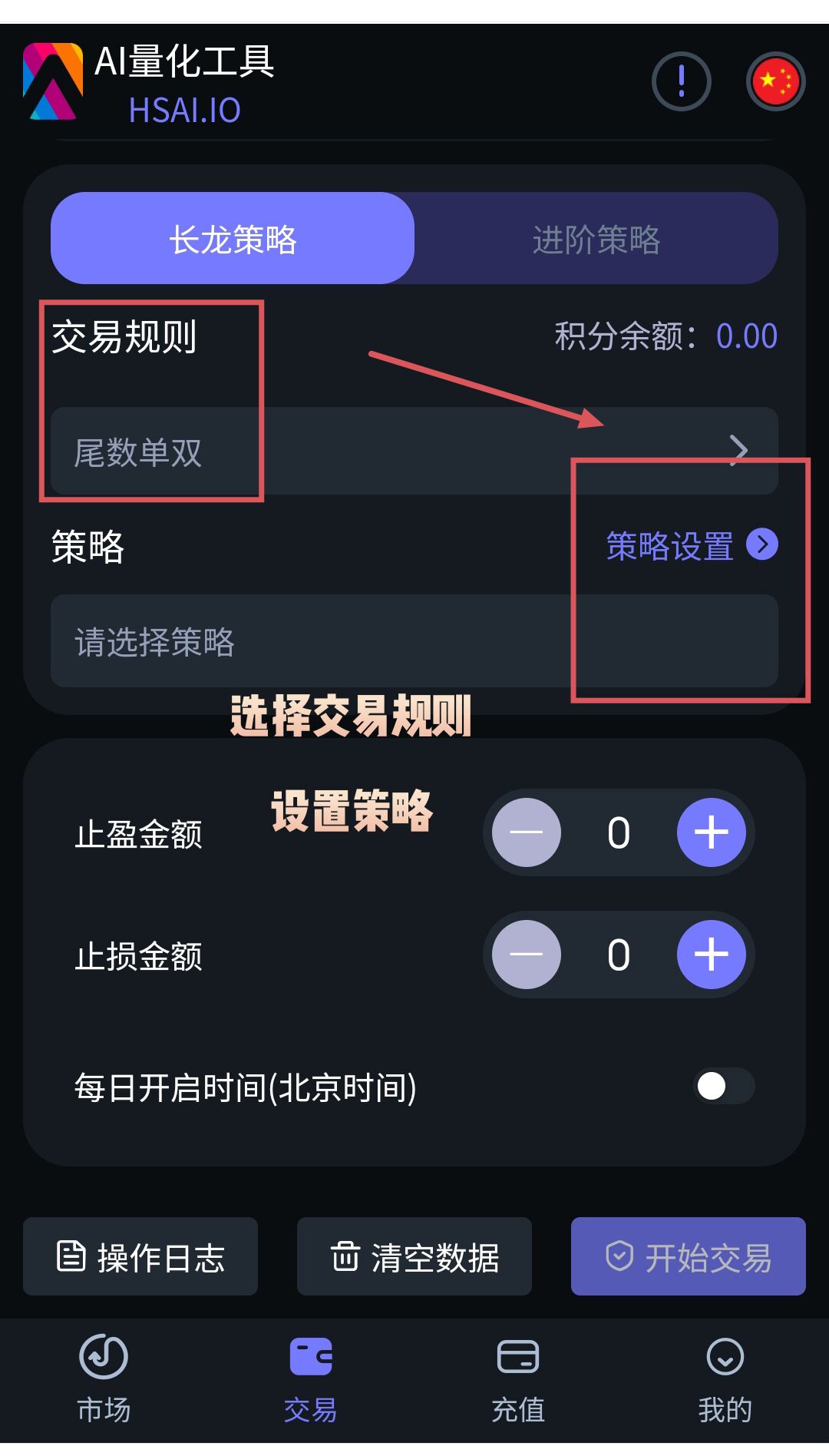Increase 止损金额 with the plus button
This screenshot has height=1456, width=829.
tap(711, 955)
